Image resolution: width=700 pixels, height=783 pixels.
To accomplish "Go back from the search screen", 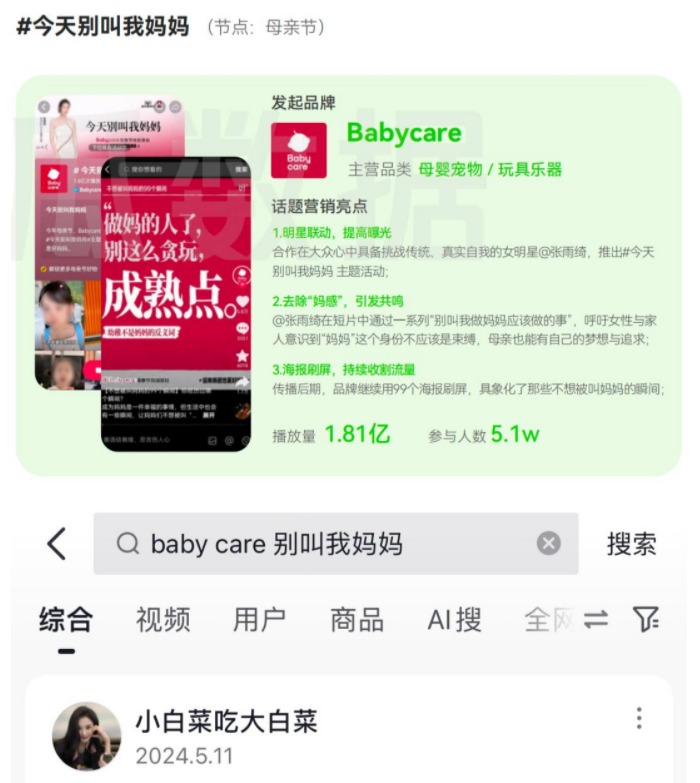I will (56, 544).
